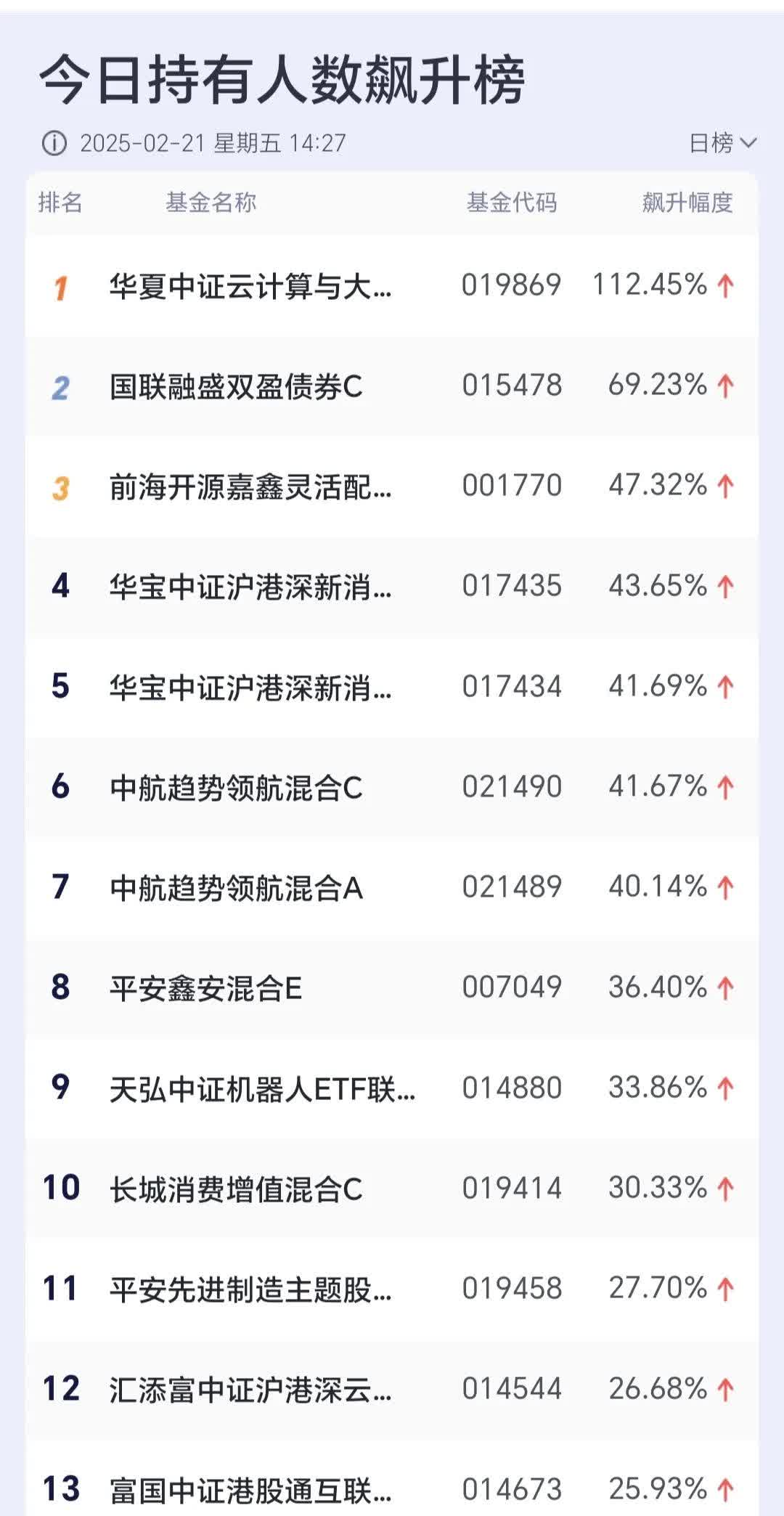Open 国联融盛双盈债券C fund row
This screenshot has width=784, height=1516.
pyautogui.click(x=392, y=386)
